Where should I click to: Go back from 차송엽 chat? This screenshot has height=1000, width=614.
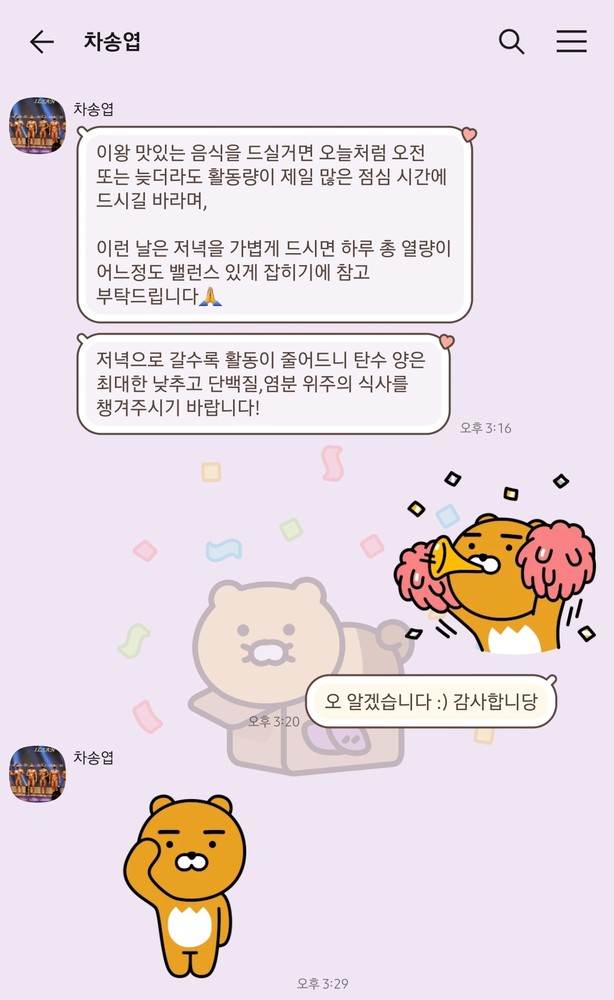(x=41, y=41)
